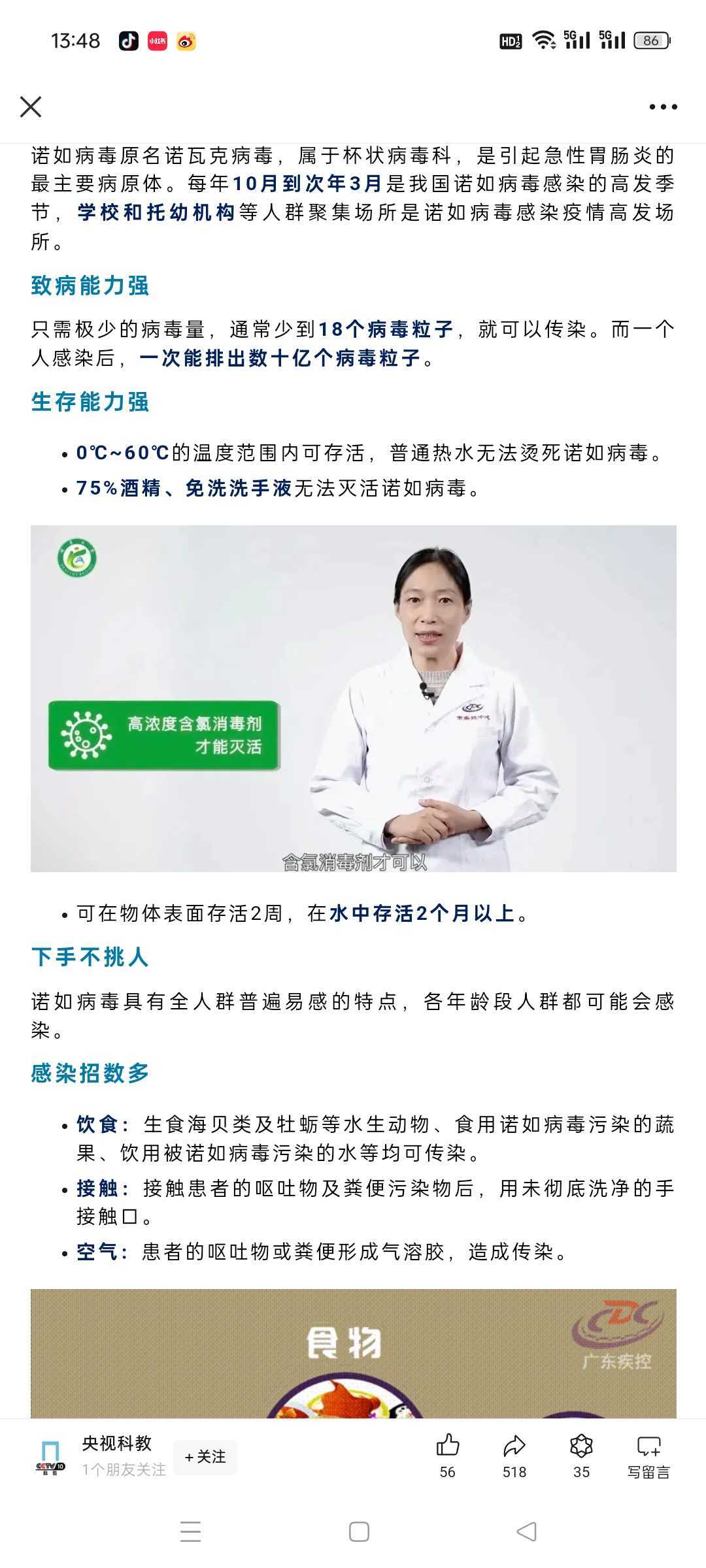View the 食物 image from 广东疾控
The width and height of the screenshot is (706, 1568).
(353, 1354)
